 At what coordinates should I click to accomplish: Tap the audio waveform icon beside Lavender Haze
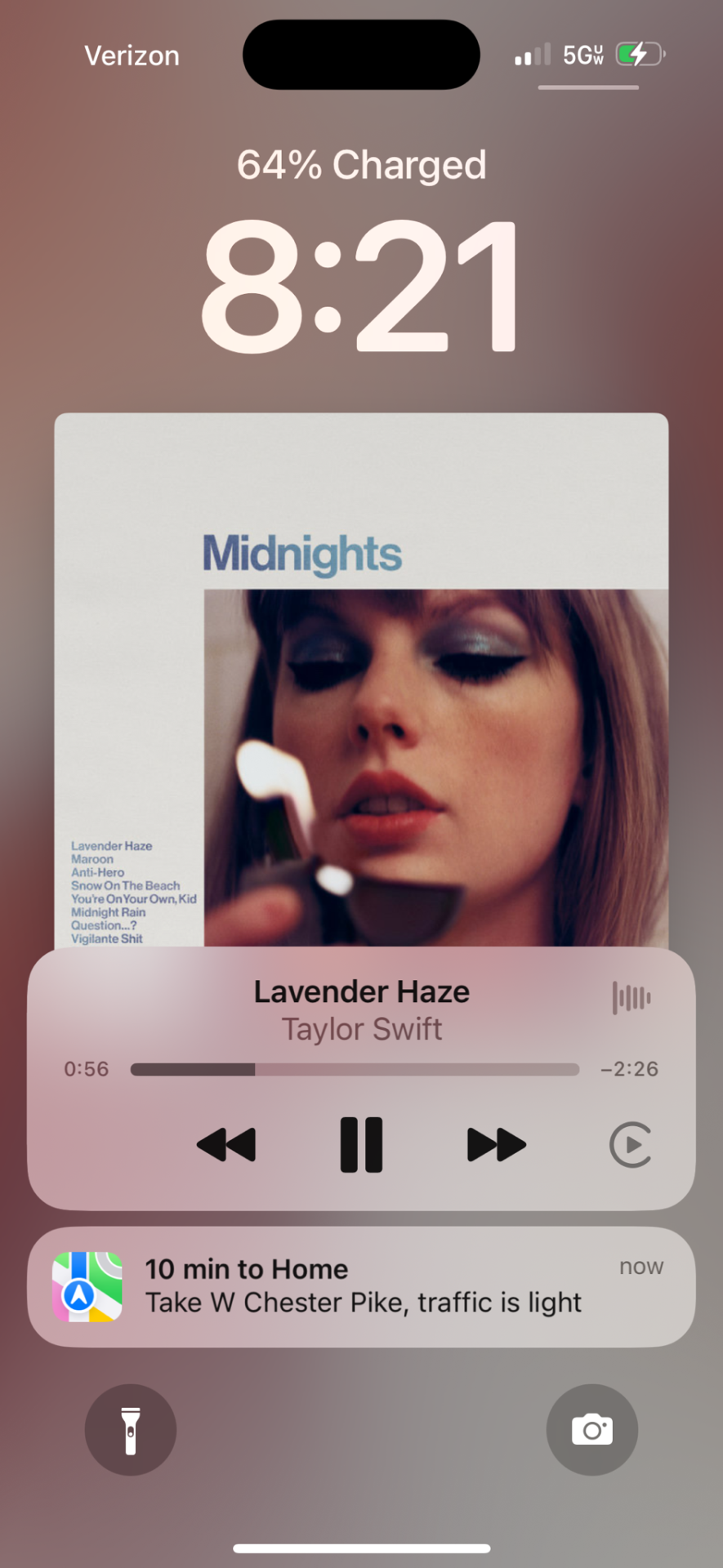pos(632,997)
